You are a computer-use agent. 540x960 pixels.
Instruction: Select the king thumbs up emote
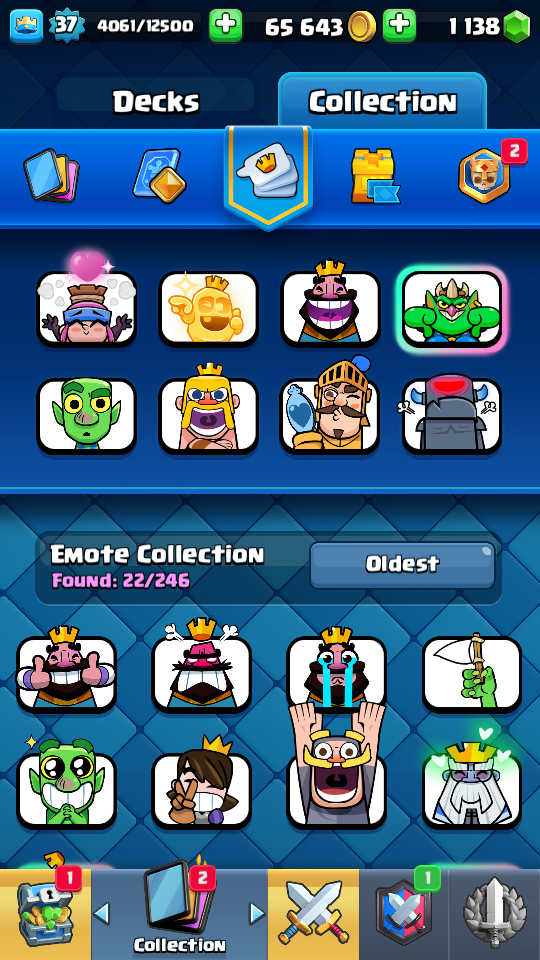(x=66, y=673)
